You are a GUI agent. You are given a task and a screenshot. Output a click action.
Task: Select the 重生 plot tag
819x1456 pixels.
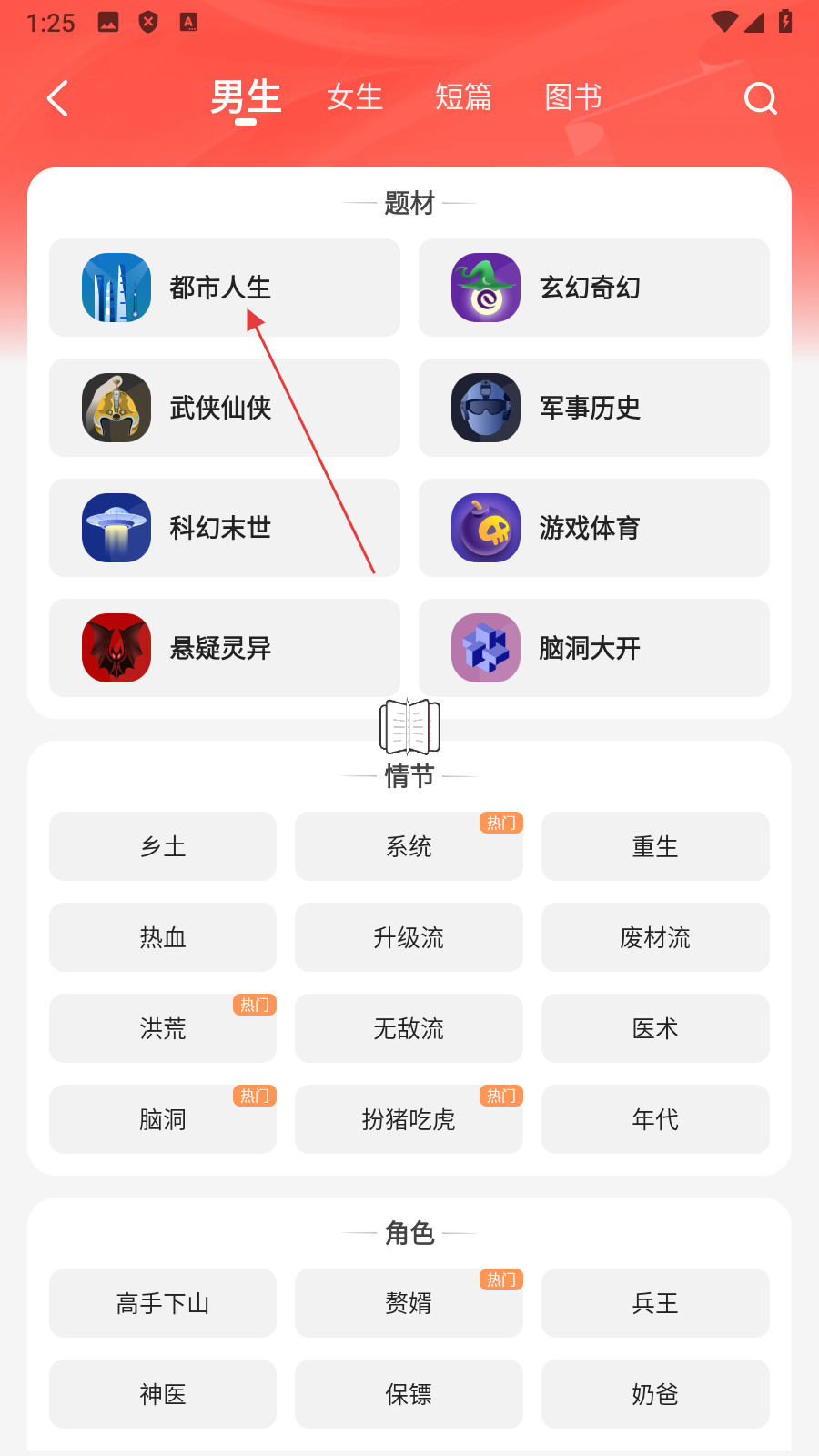[x=655, y=846]
